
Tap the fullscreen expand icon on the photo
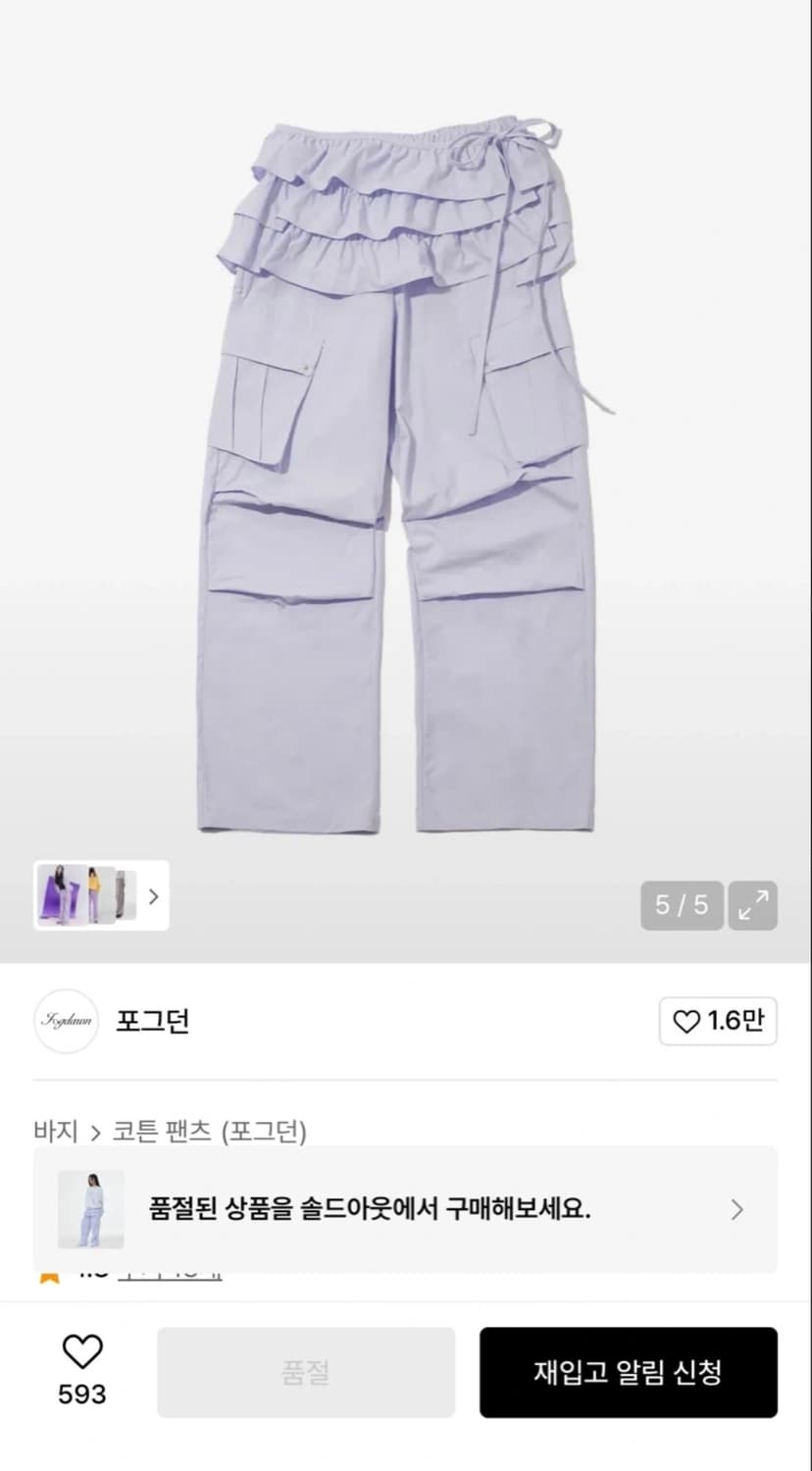point(752,905)
